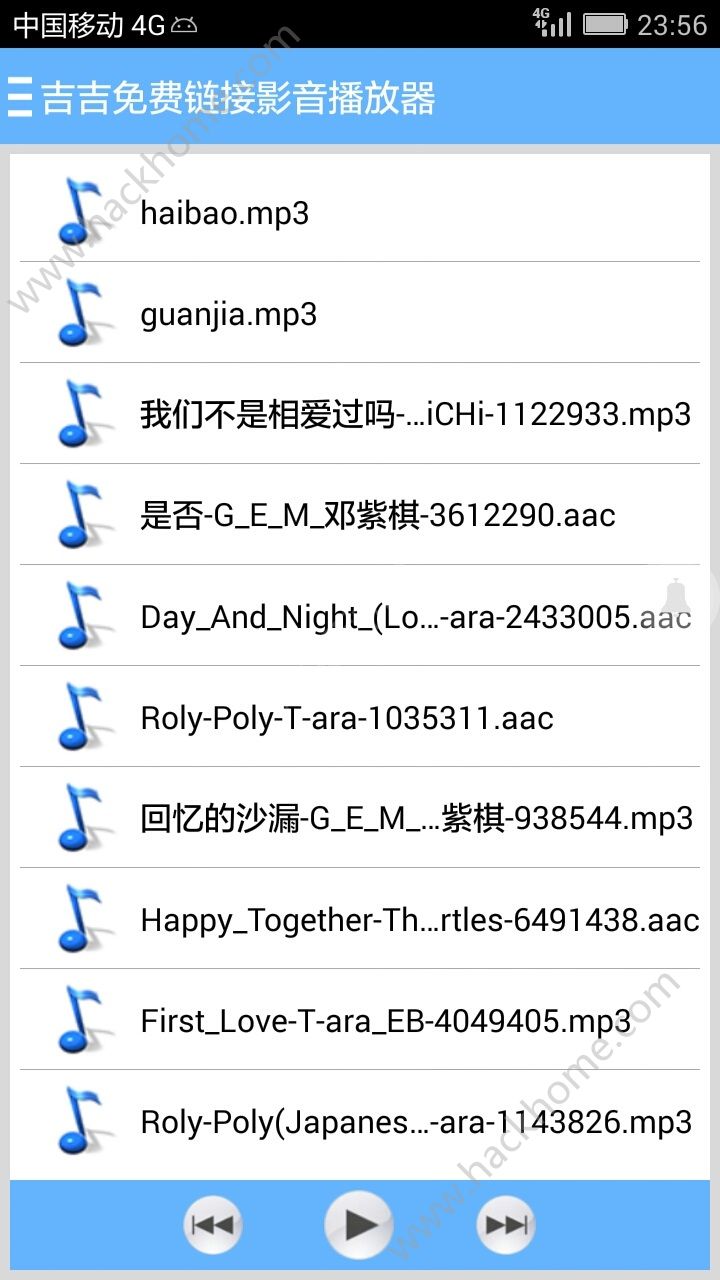The image size is (720, 1280).
Task: Skip to the next track
Action: pos(506,1224)
